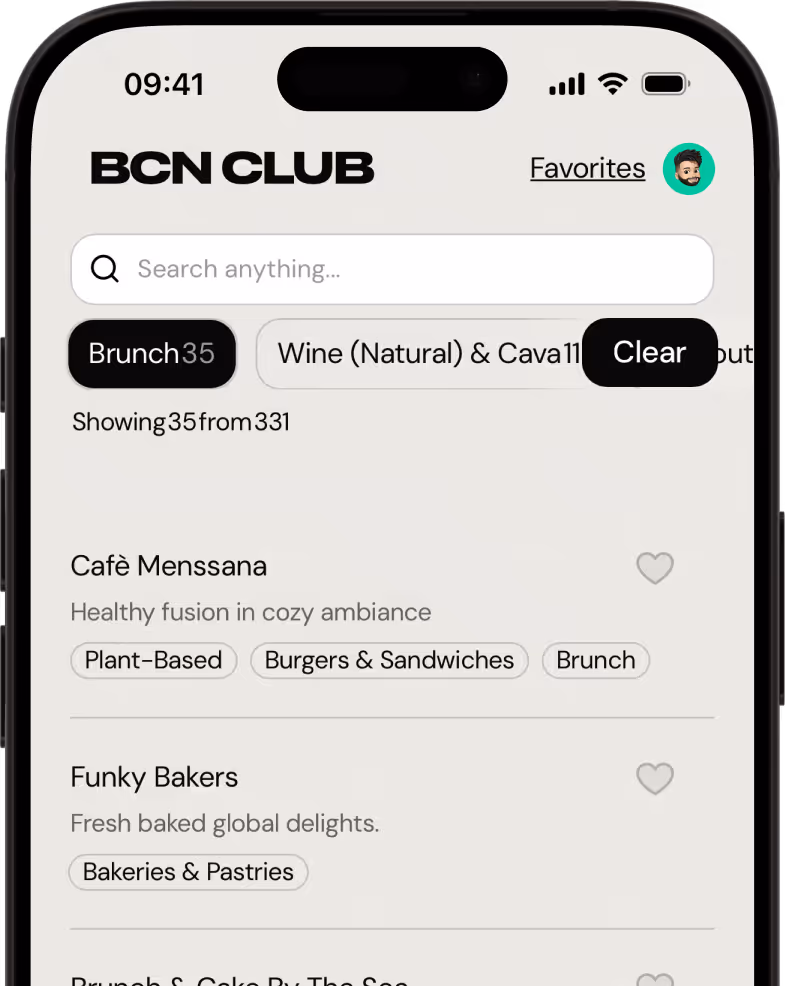Viewport: 785px width, 986px height.
Task: Tap the Search anything input field
Action: click(392, 269)
